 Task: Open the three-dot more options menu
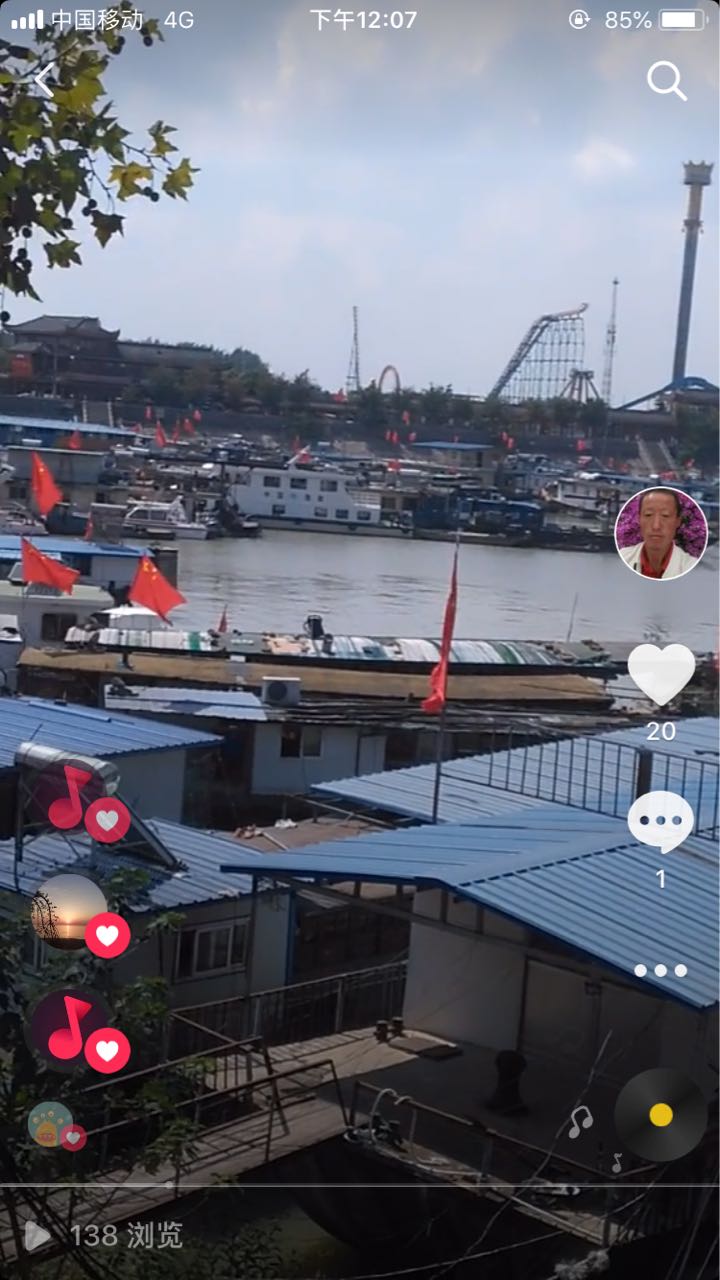661,970
